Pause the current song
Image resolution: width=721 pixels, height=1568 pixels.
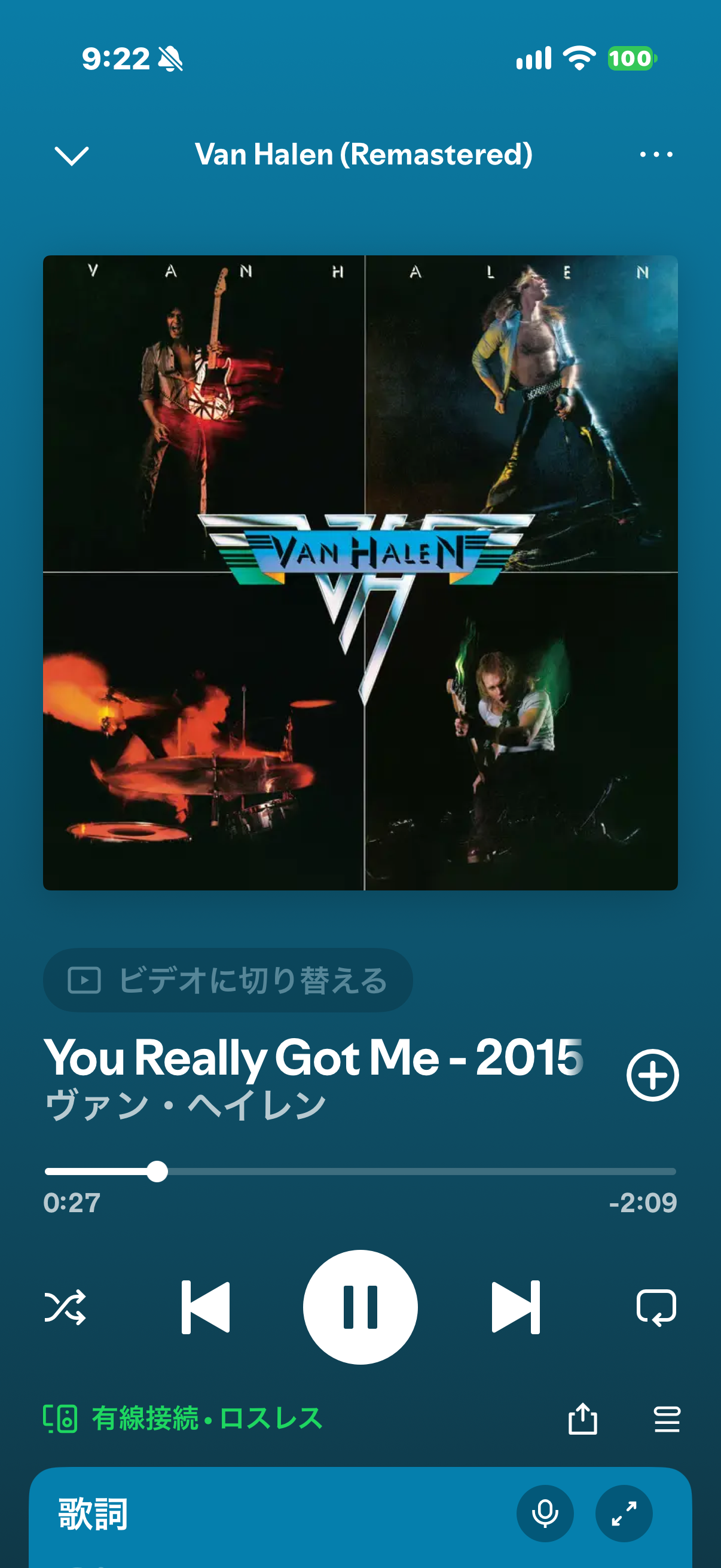360,1307
